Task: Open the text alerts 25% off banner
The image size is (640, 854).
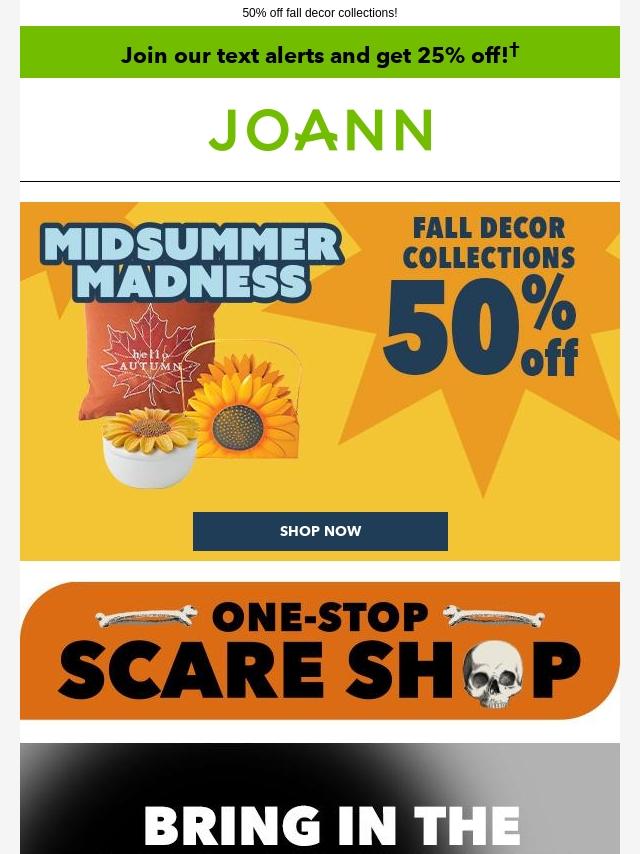Action: [320, 53]
